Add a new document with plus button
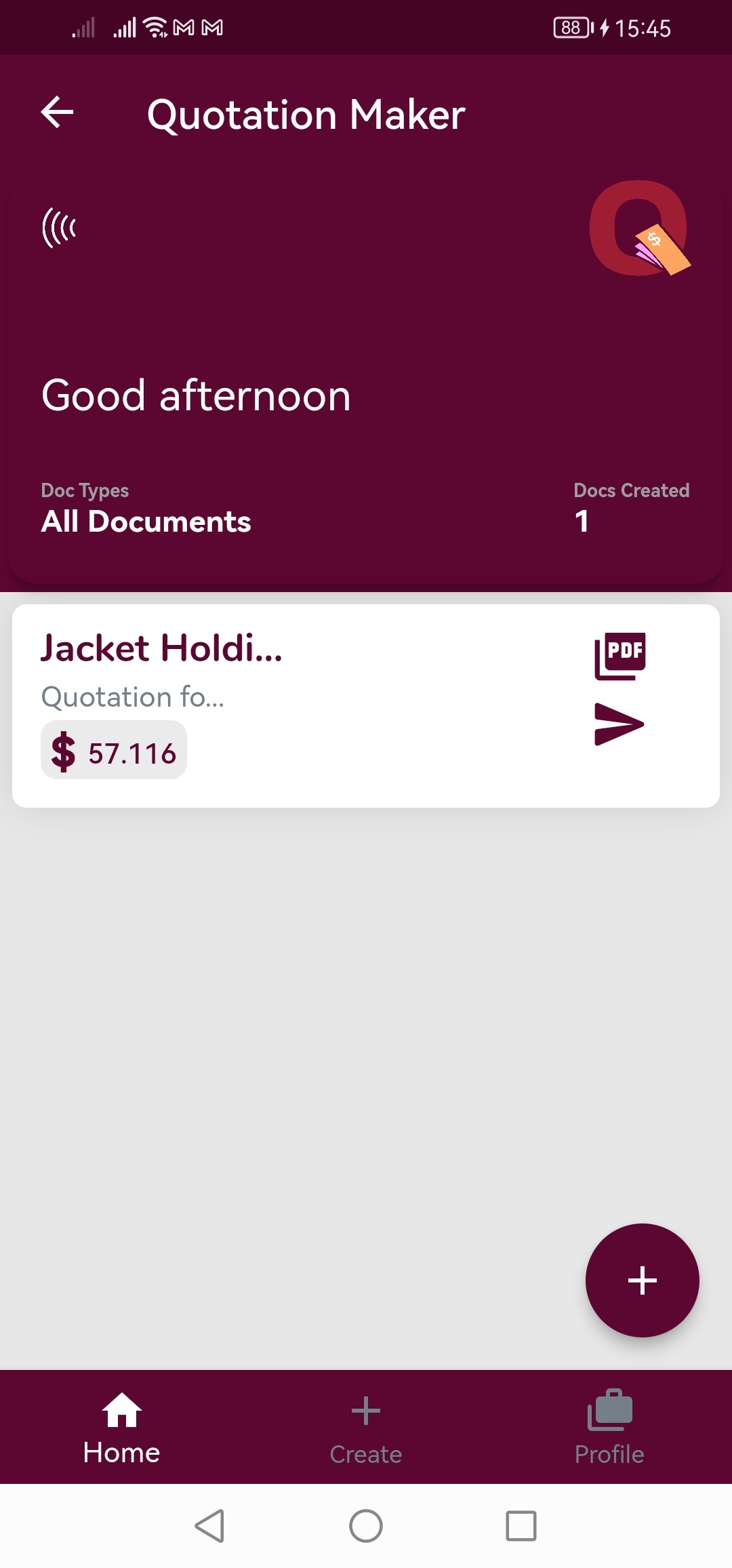 coord(642,1280)
